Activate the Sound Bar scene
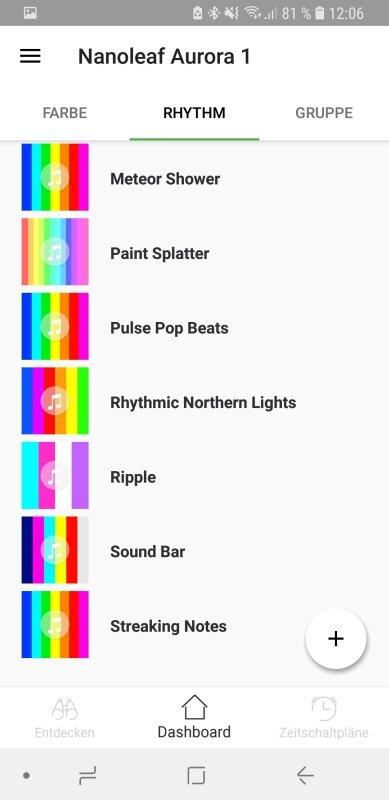389x800 pixels. coord(194,550)
